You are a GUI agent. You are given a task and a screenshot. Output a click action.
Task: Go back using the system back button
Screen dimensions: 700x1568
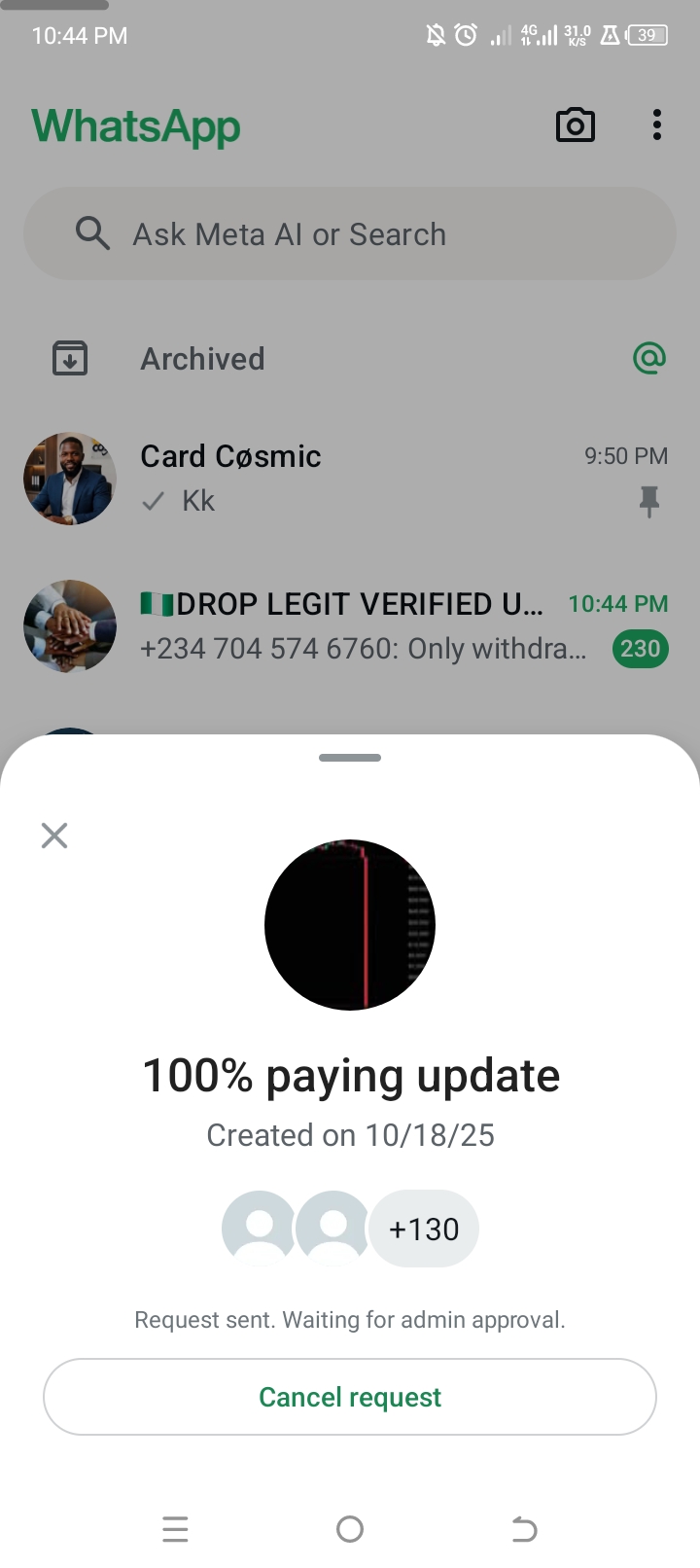524,1530
